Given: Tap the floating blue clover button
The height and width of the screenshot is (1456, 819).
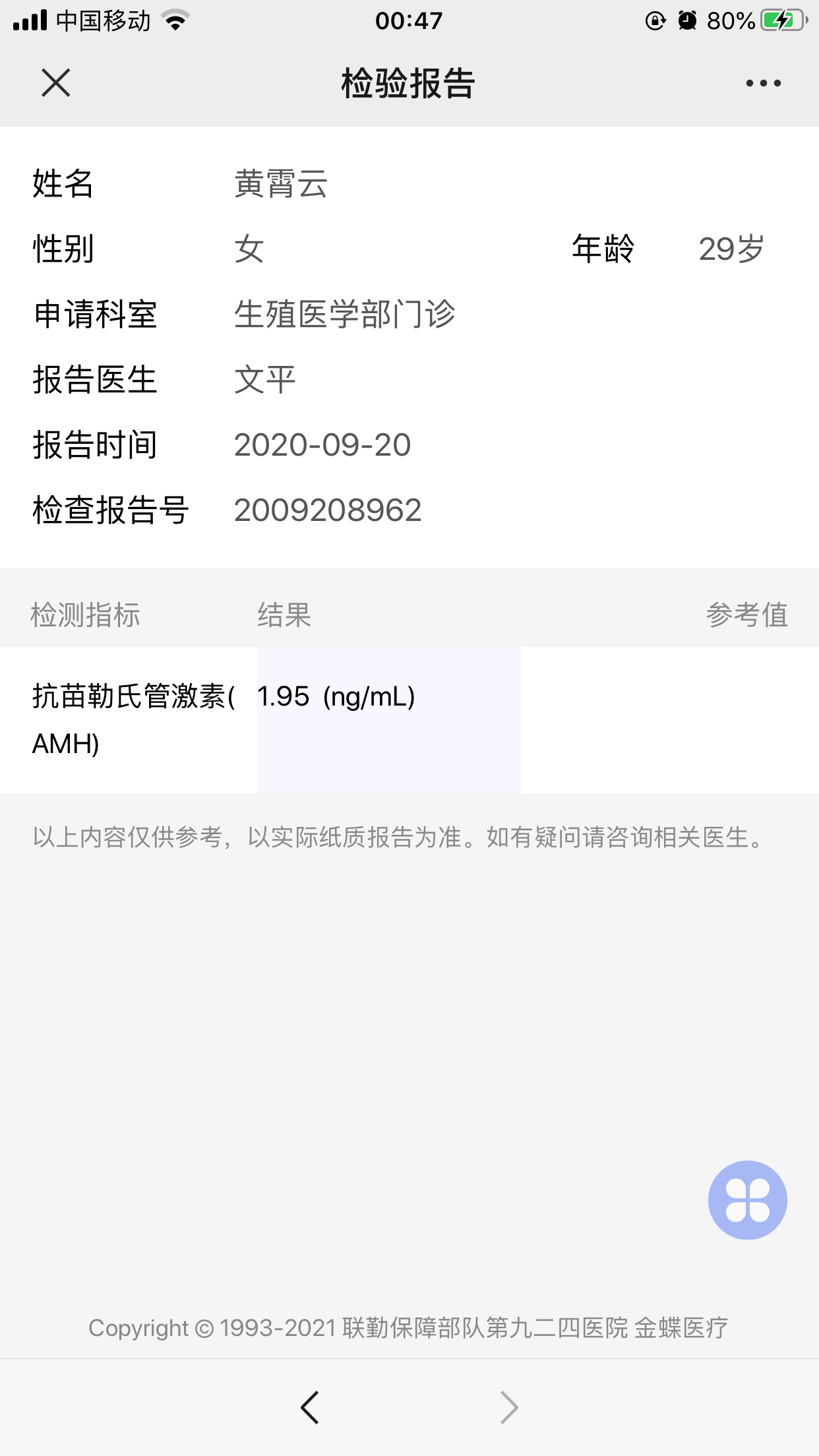Looking at the screenshot, I should pyautogui.click(x=747, y=1199).
